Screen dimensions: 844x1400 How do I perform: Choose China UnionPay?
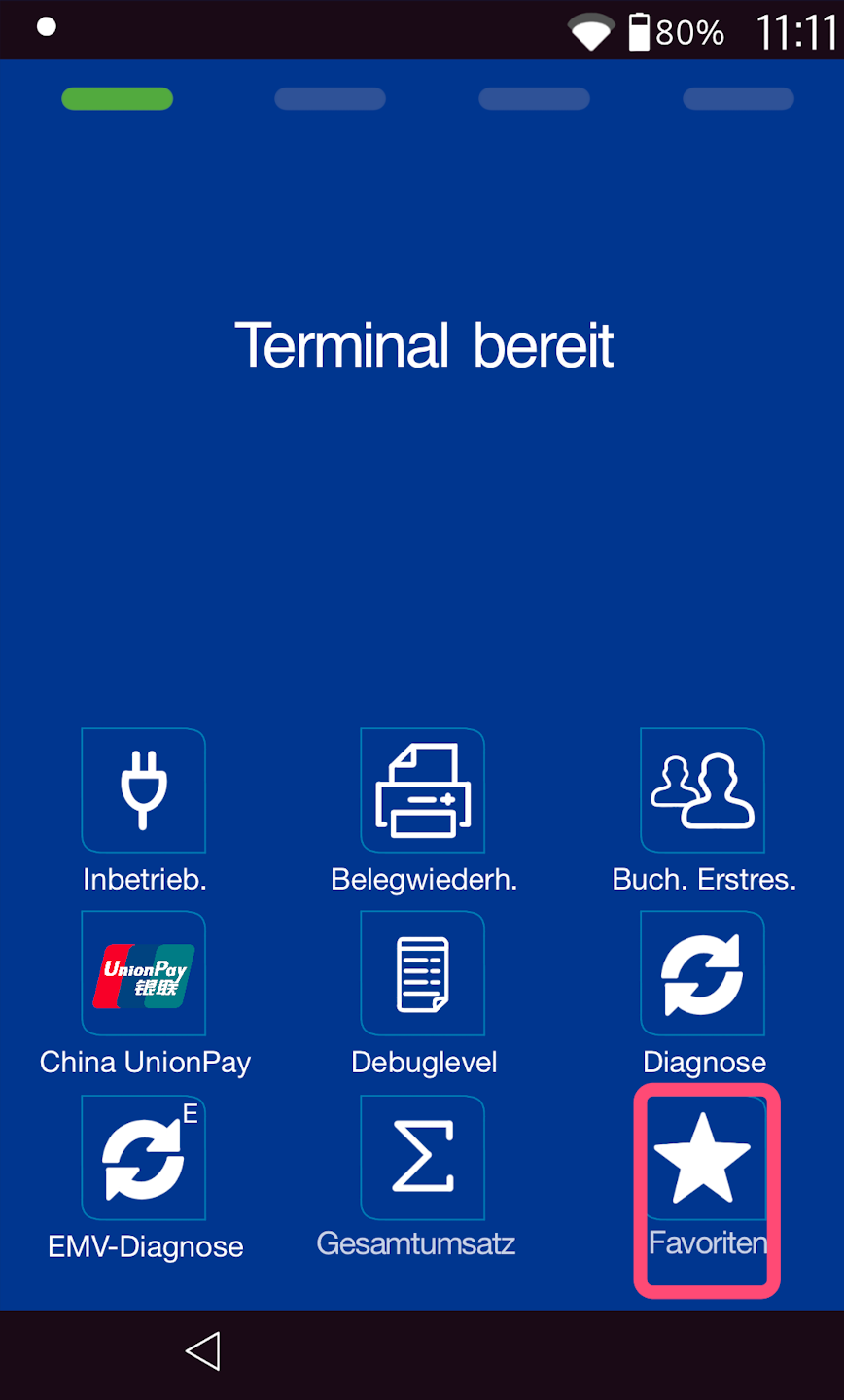tap(144, 974)
